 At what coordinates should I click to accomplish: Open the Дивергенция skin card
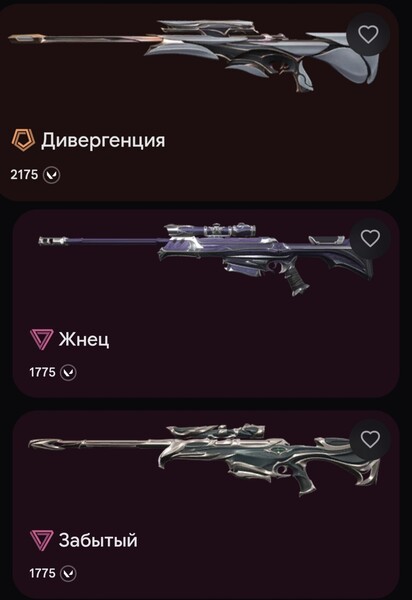tap(199, 103)
